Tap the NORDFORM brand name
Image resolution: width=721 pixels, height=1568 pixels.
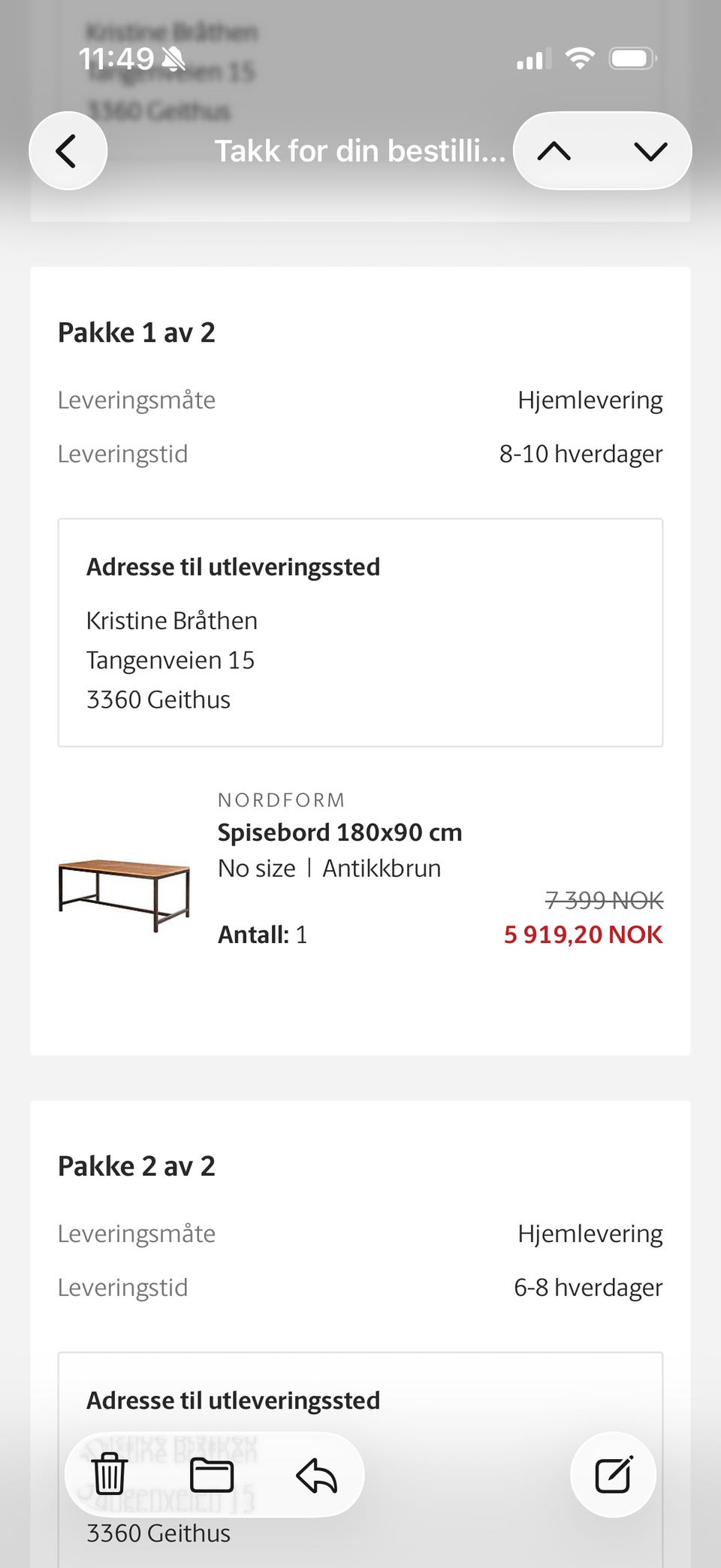(282, 799)
